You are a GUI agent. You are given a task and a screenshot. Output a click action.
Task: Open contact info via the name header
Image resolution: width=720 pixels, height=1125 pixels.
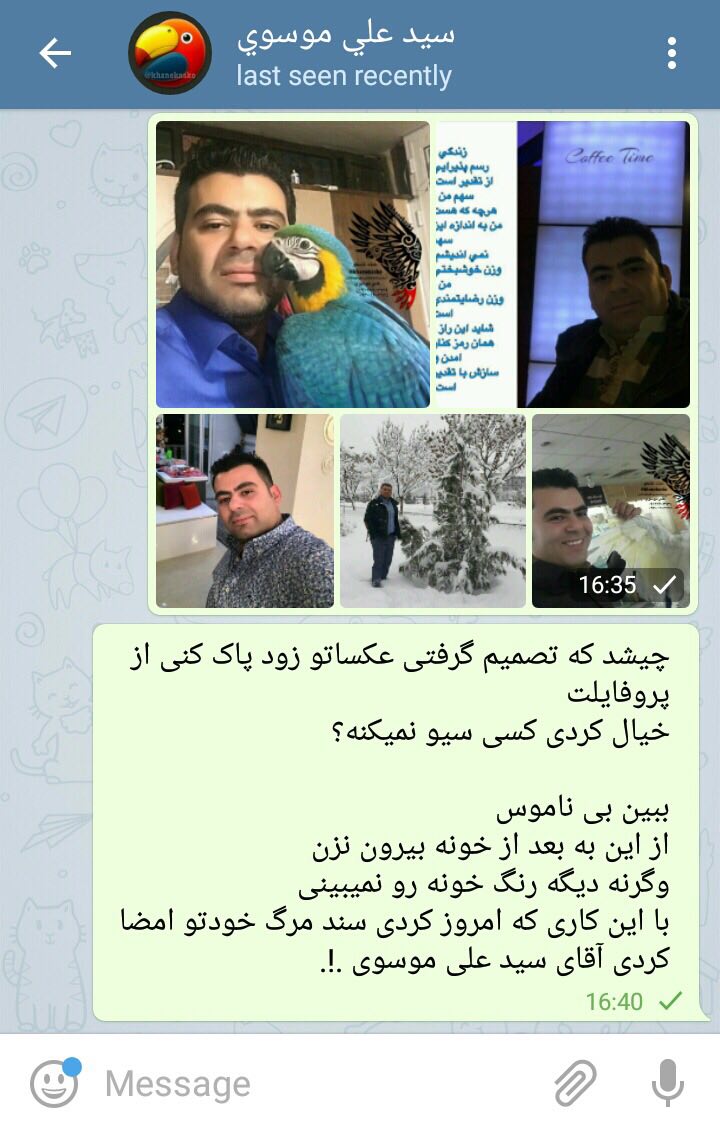pyautogui.click(x=345, y=54)
